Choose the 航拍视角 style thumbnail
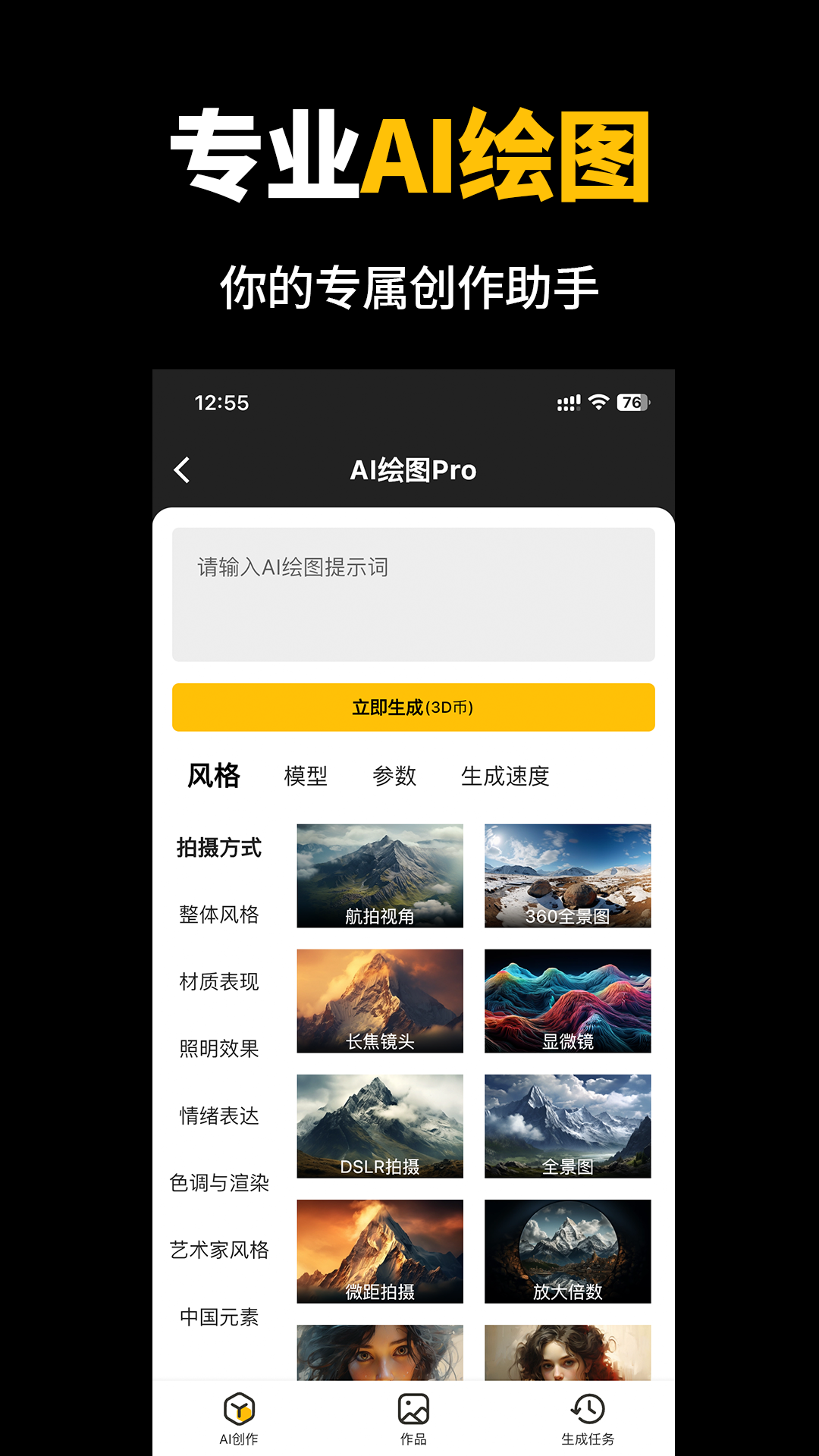Screen dimensions: 819x1456 coord(379,875)
